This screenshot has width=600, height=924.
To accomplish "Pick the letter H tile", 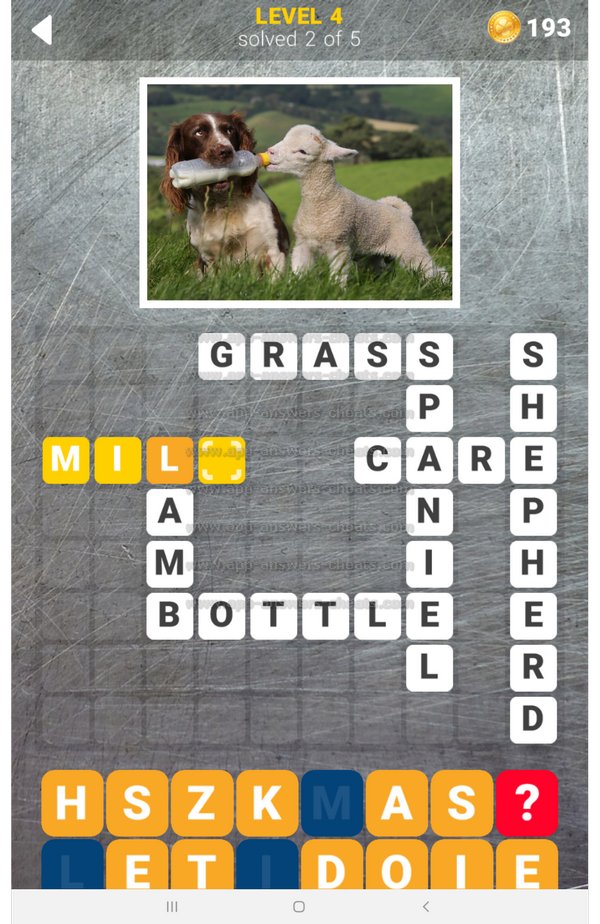I will point(72,802).
